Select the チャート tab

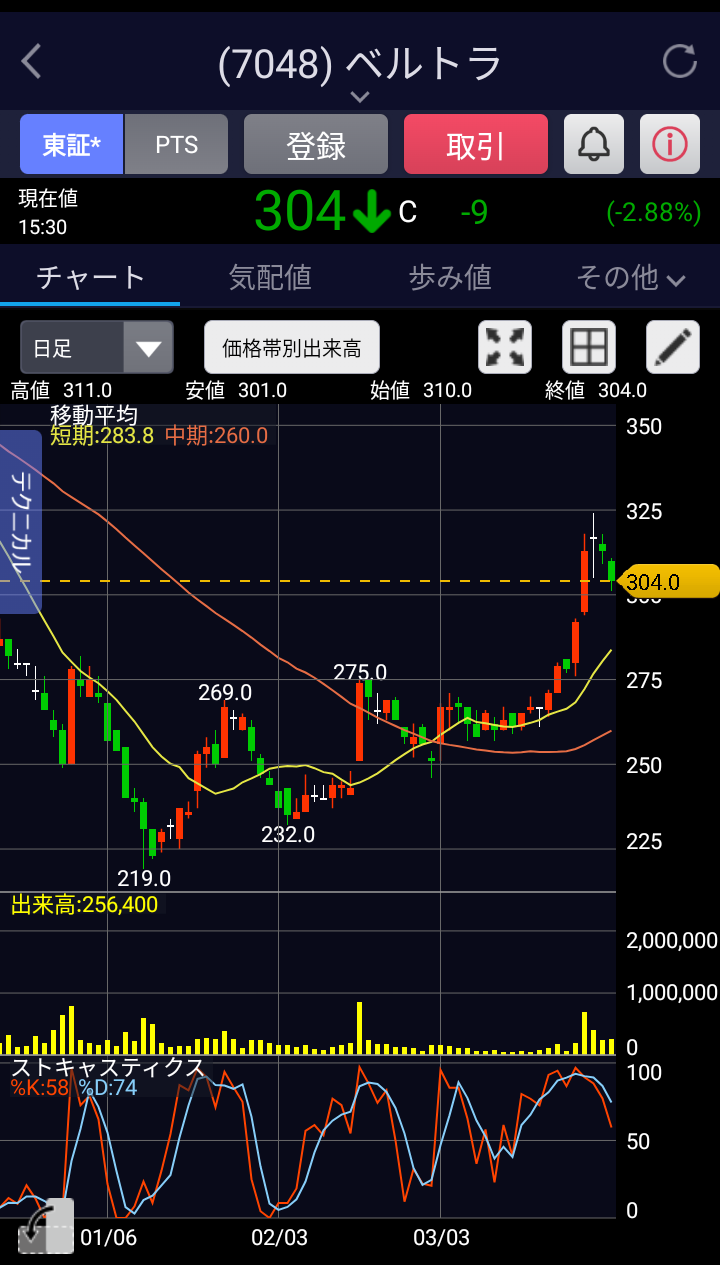(x=90, y=277)
